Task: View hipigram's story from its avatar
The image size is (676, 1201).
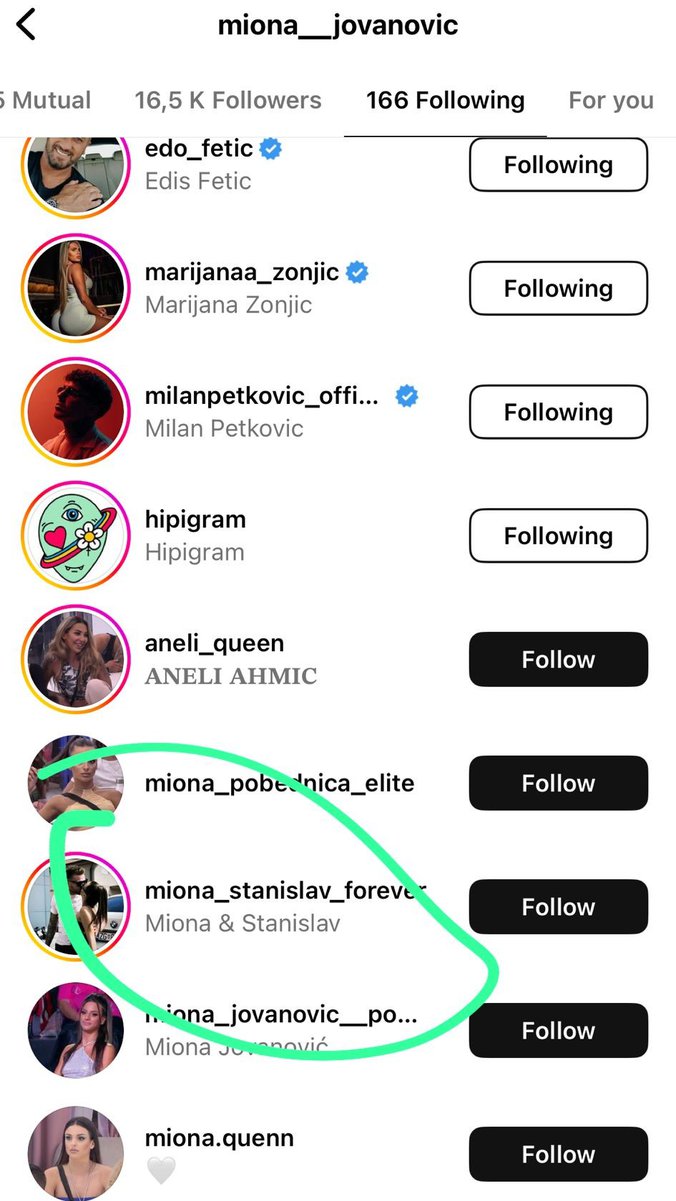Action: [76, 536]
